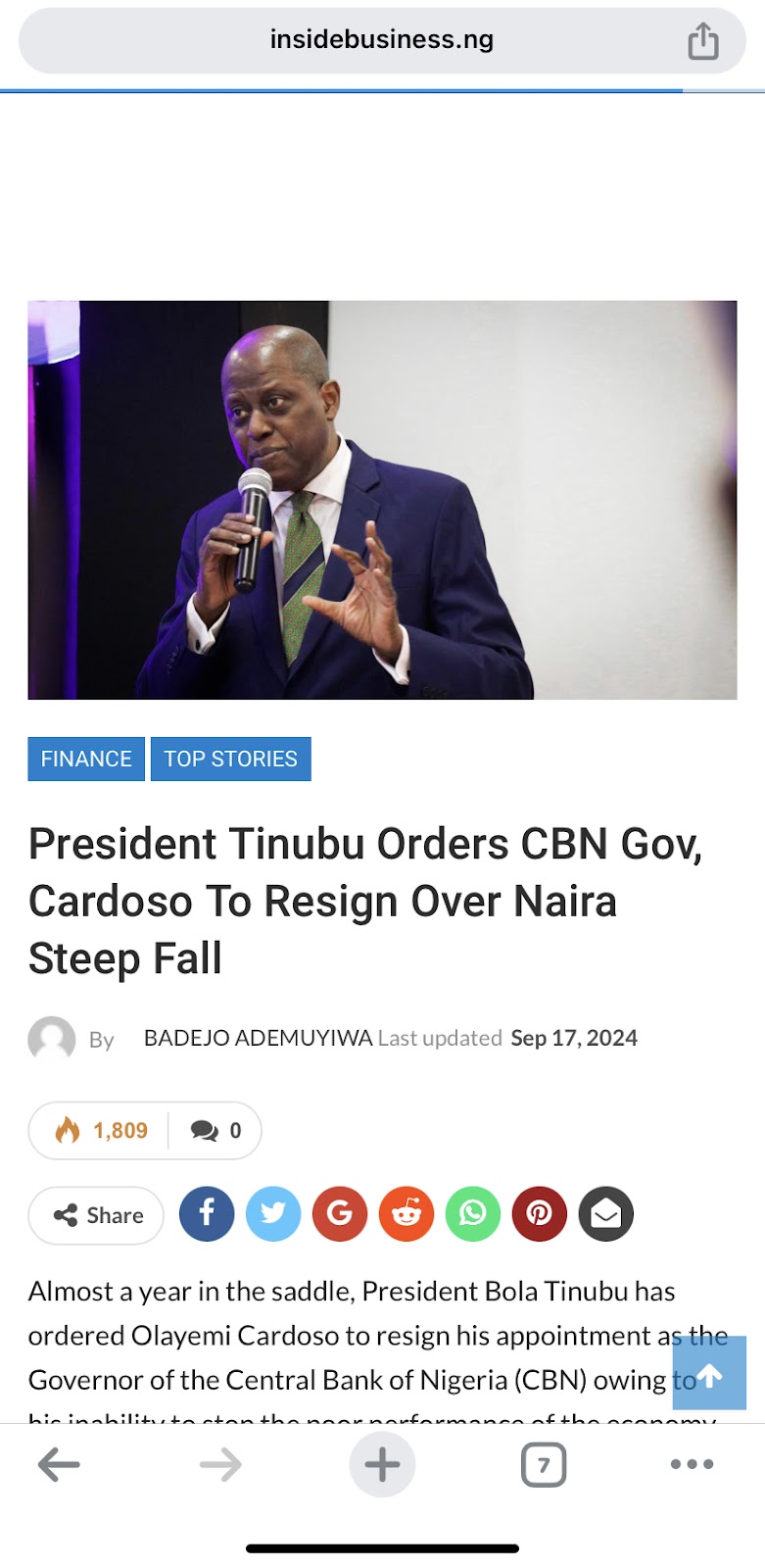Share article on Facebook

207,1214
